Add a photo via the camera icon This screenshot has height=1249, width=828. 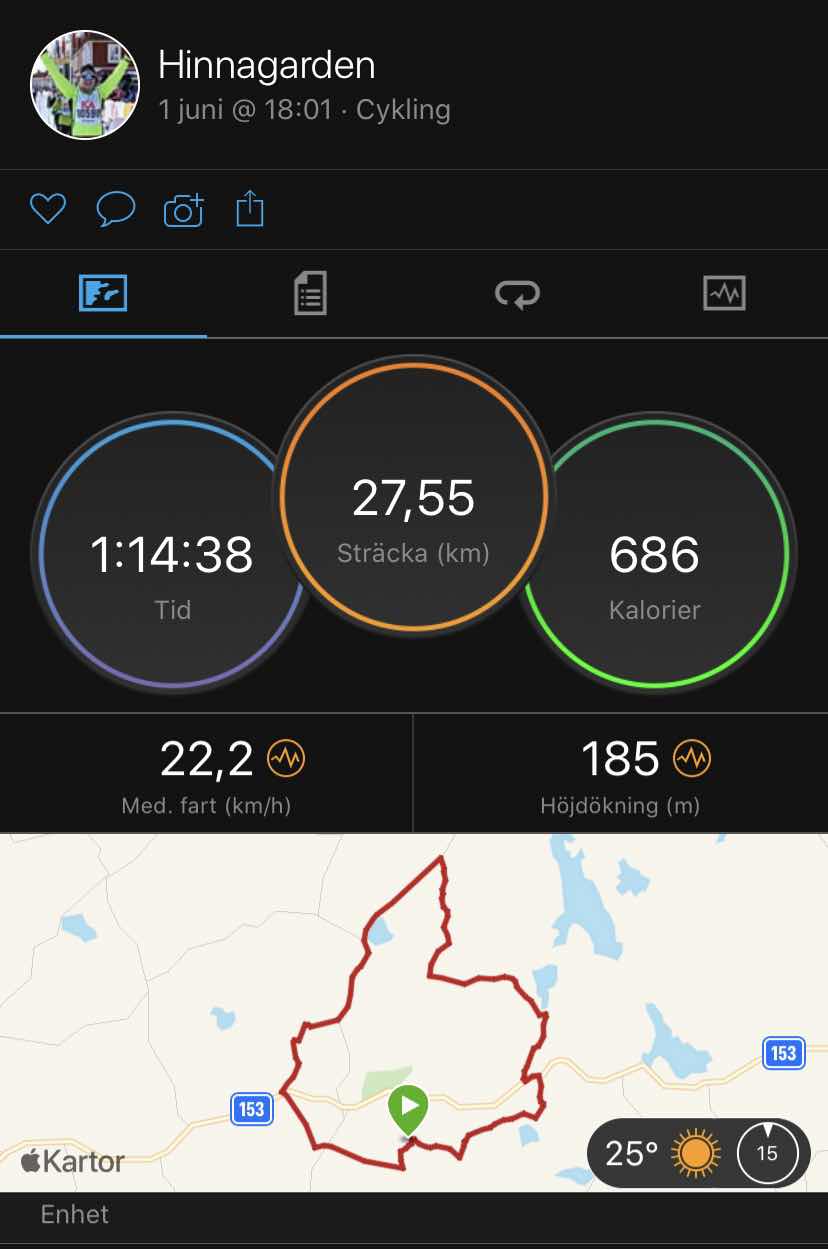tap(183, 210)
